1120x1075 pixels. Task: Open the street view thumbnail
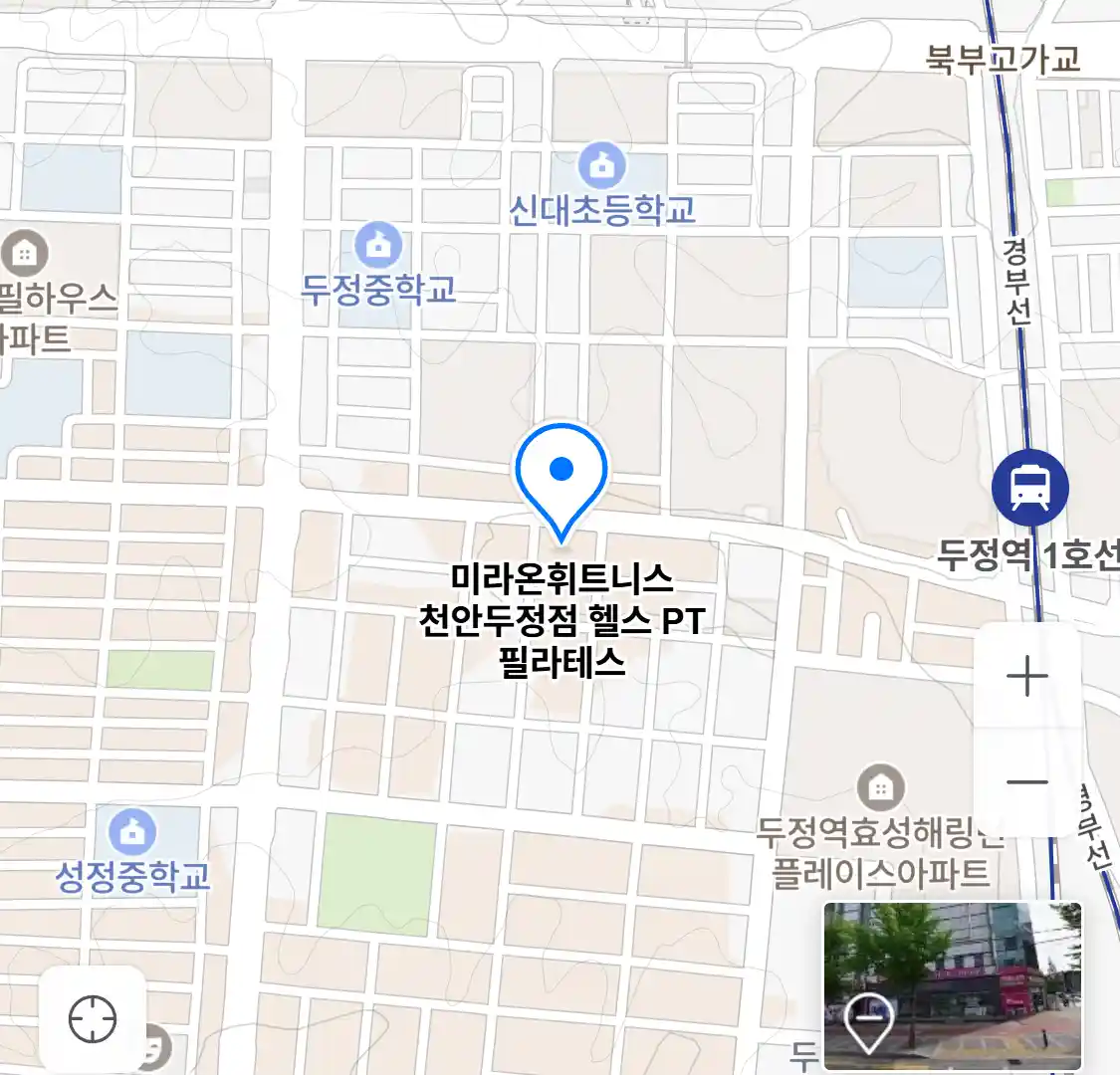pyautogui.click(x=952, y=985)
